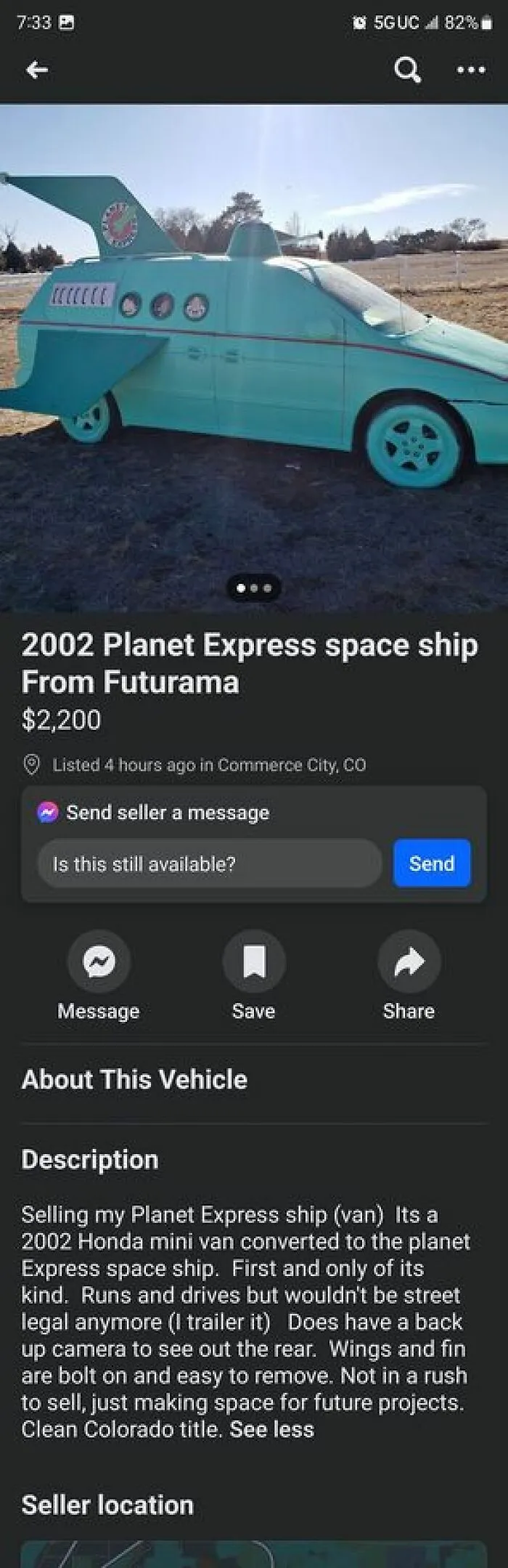Image resolution: width=508 pixels, height=1568 pixels.
Task: Open the search magnifier icon
Action: click(x=407, y=70)
